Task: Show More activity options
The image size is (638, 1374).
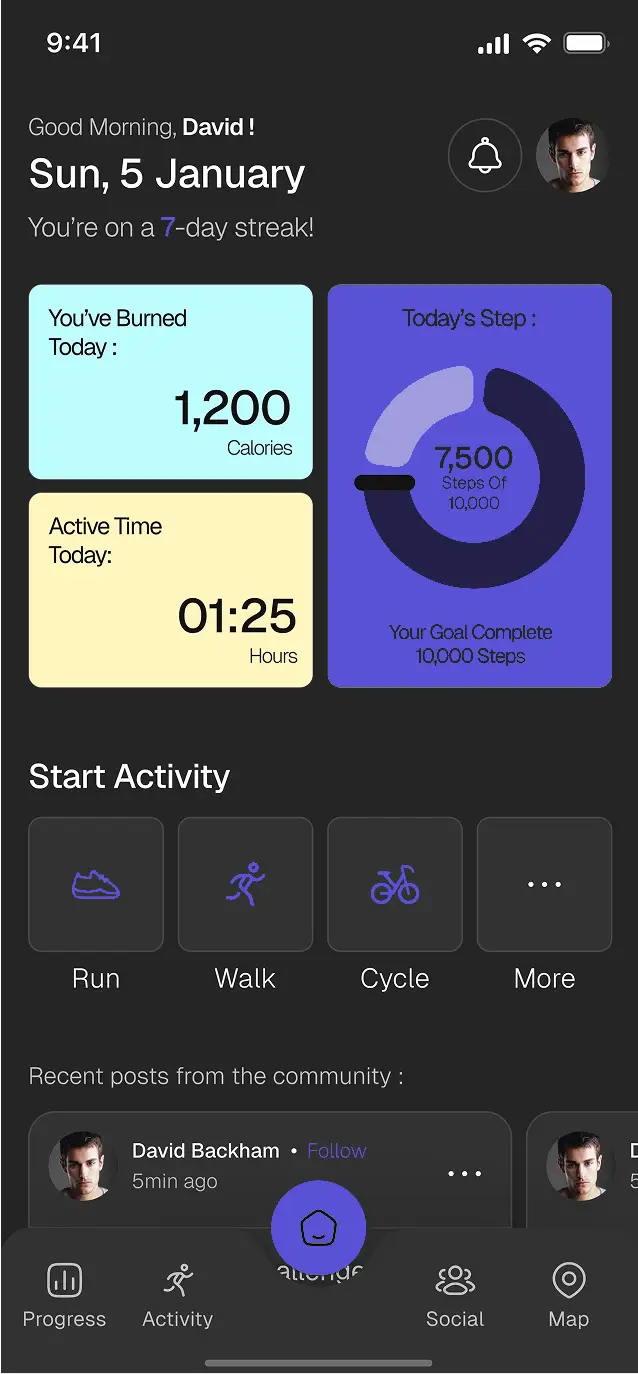Action: pos(544,884)
